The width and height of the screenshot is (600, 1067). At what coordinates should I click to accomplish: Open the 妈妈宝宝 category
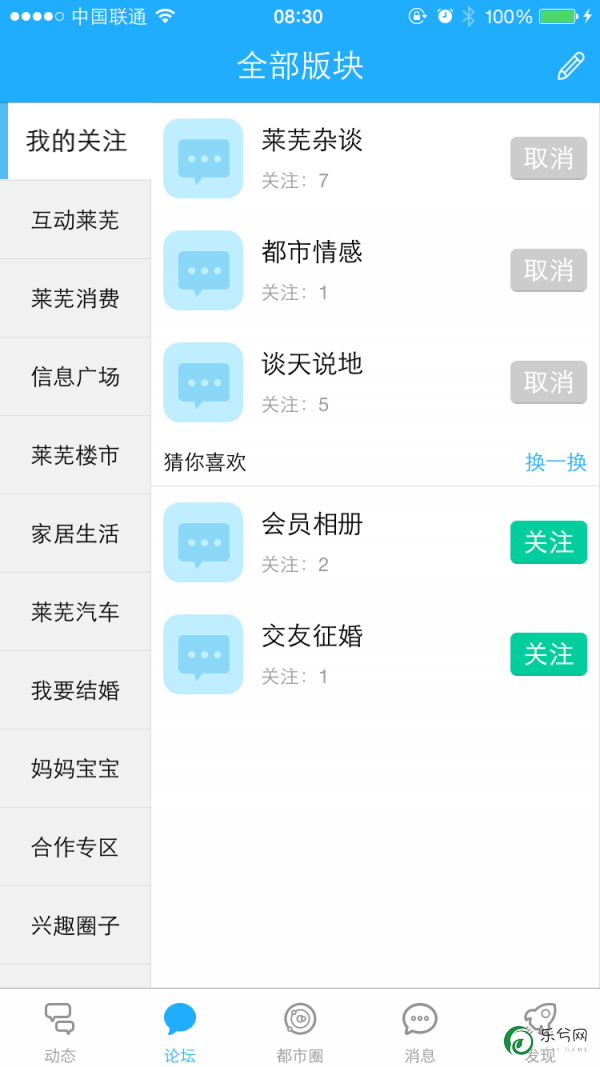[x=75, y=769]
